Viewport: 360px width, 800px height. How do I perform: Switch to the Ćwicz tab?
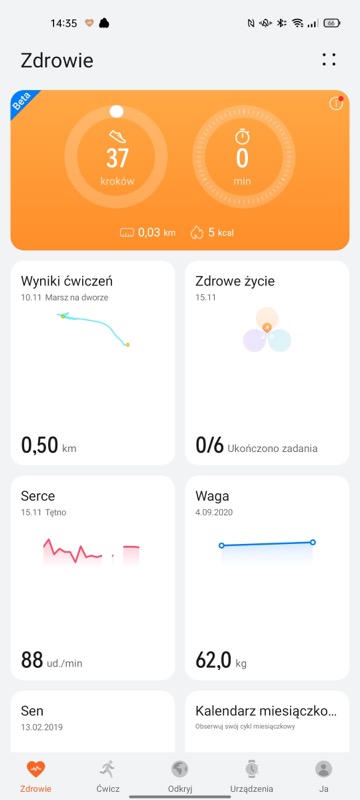point(108,776)
